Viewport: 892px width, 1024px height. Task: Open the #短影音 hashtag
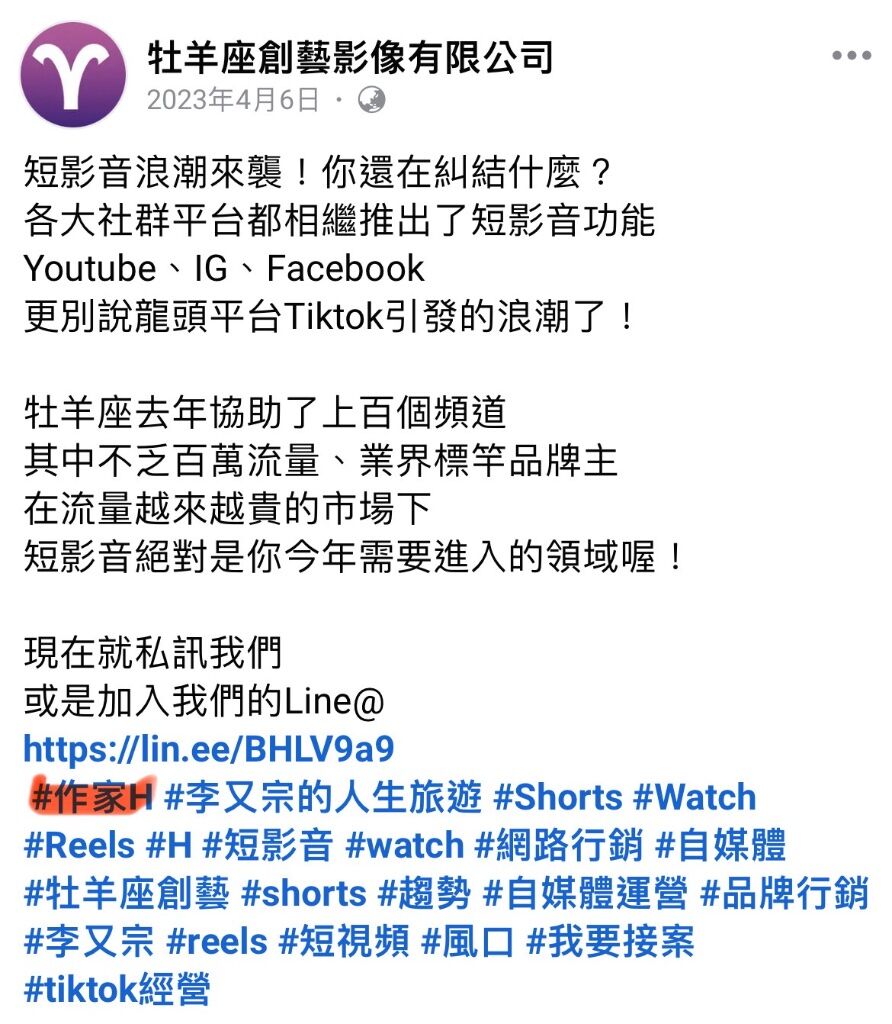(x=267, y=845)
